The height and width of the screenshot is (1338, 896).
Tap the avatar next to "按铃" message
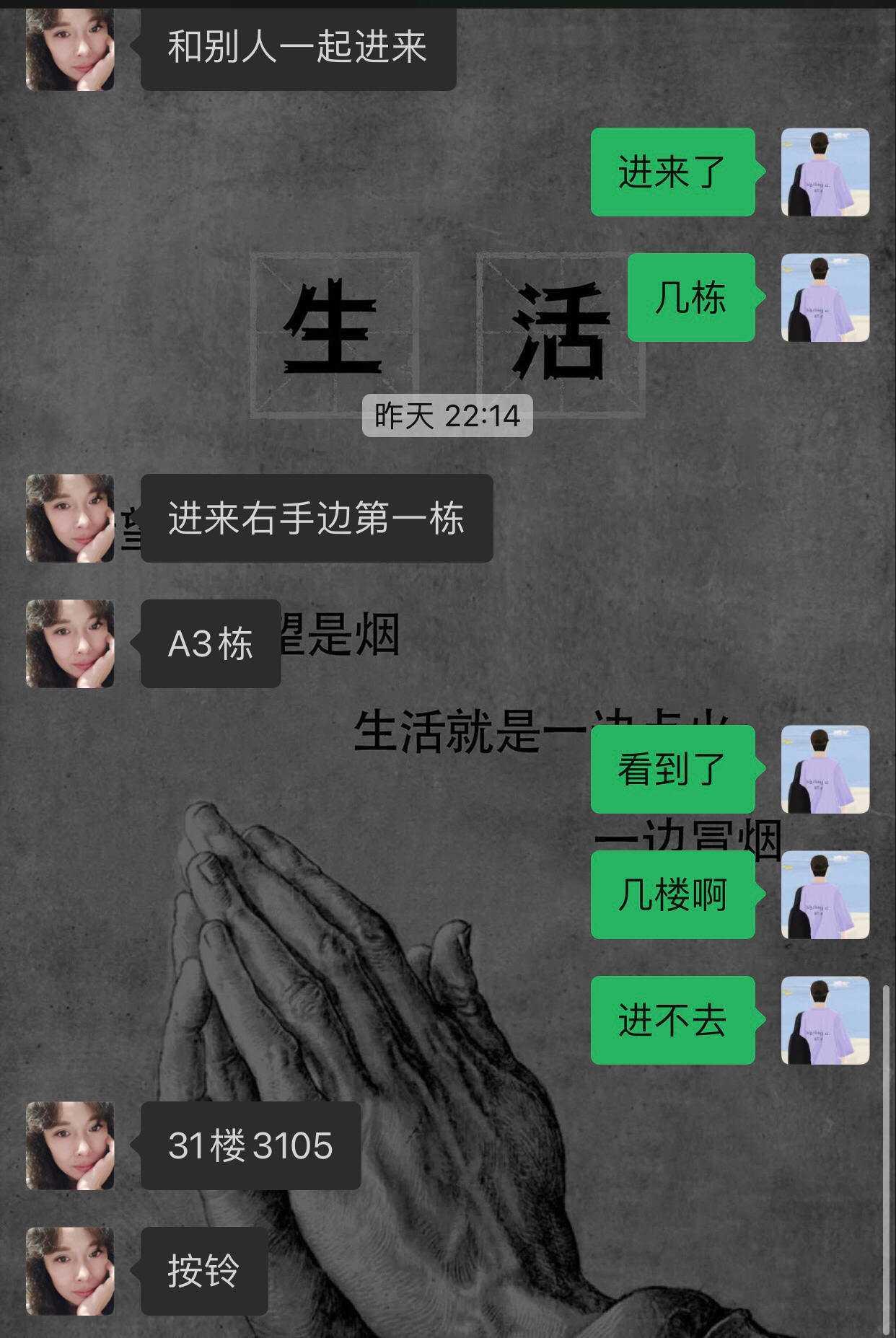[70, 1271]
